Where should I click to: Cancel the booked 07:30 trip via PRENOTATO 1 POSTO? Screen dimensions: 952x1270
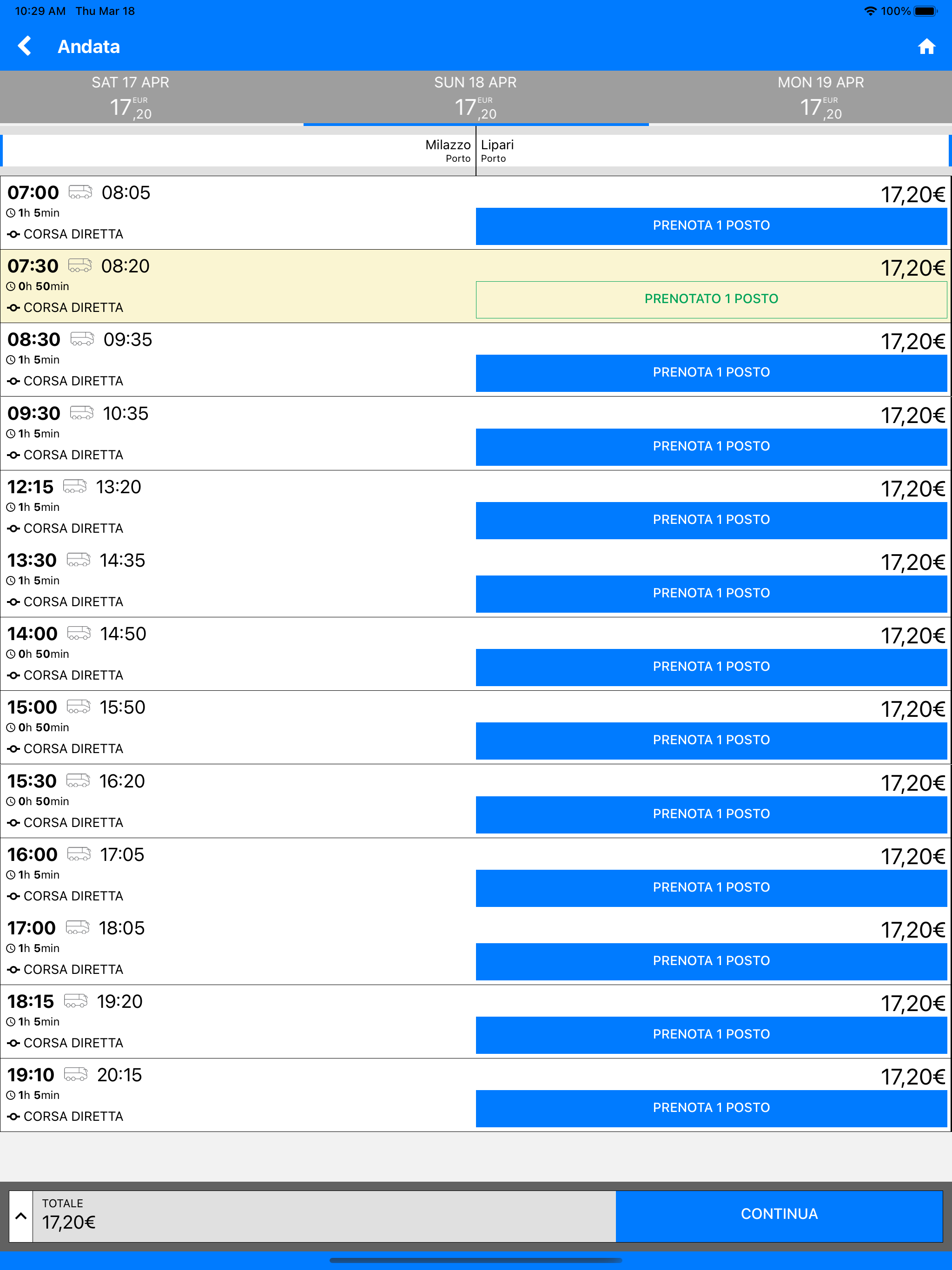[x=711, y=298]
